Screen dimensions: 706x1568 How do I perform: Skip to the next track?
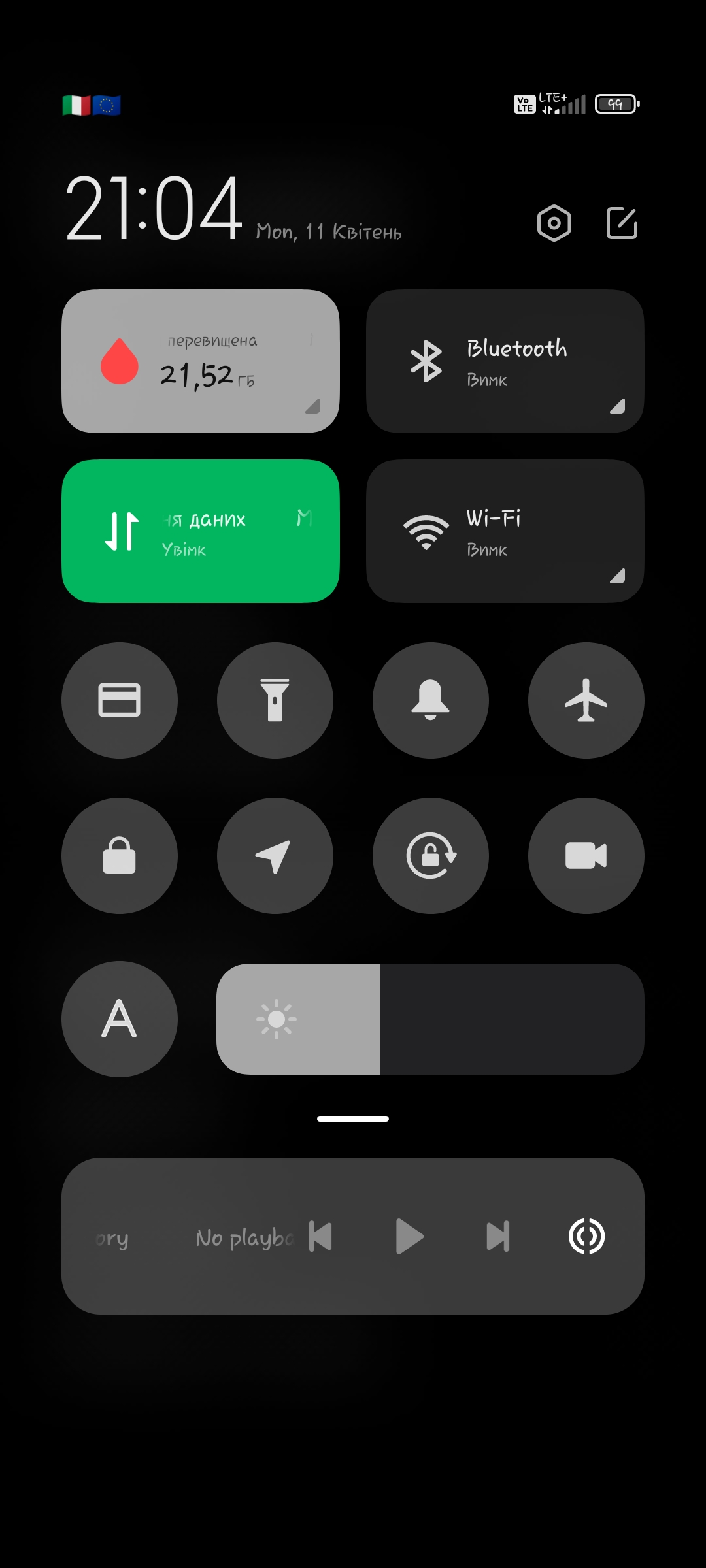tap(498, 1236)
